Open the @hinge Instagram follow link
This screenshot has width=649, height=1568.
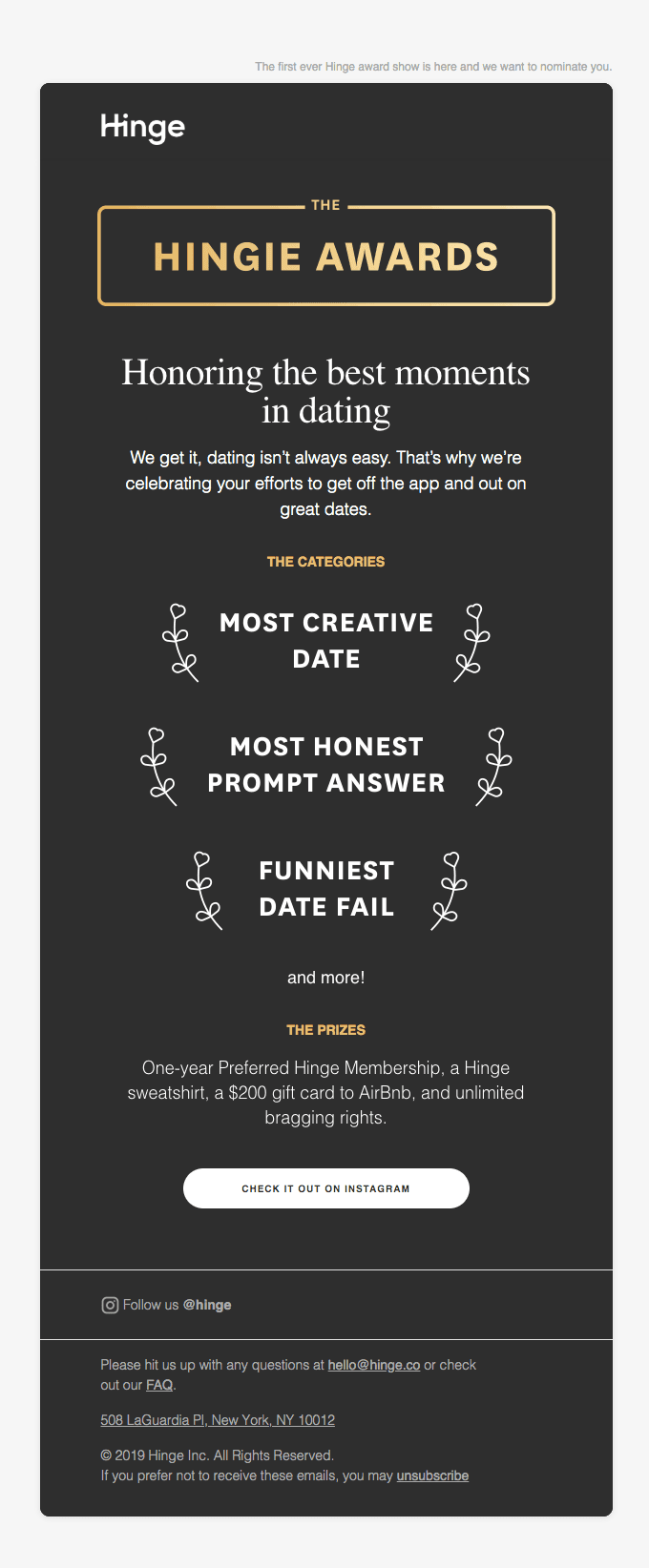click(x=206, y=1305)
